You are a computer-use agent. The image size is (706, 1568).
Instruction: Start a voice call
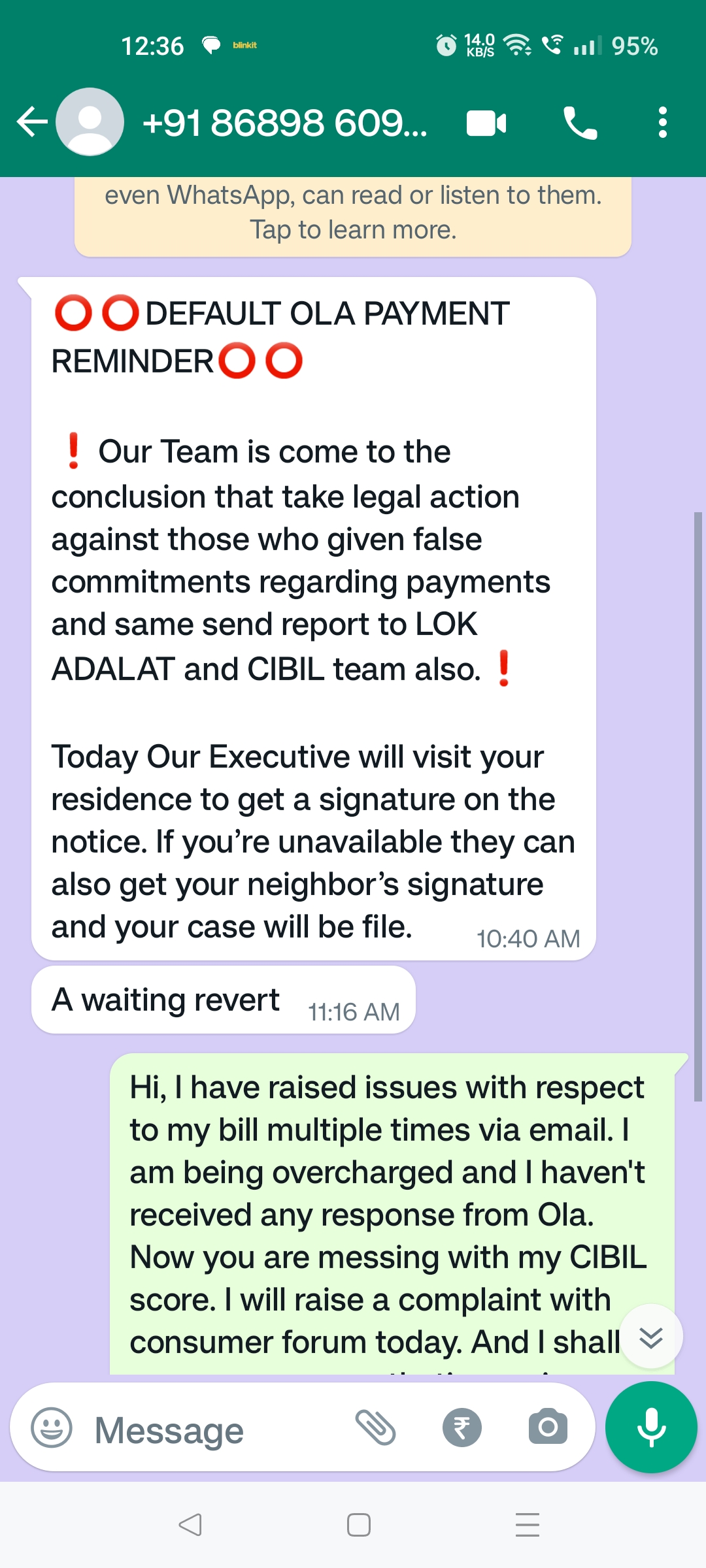(580, 123)
